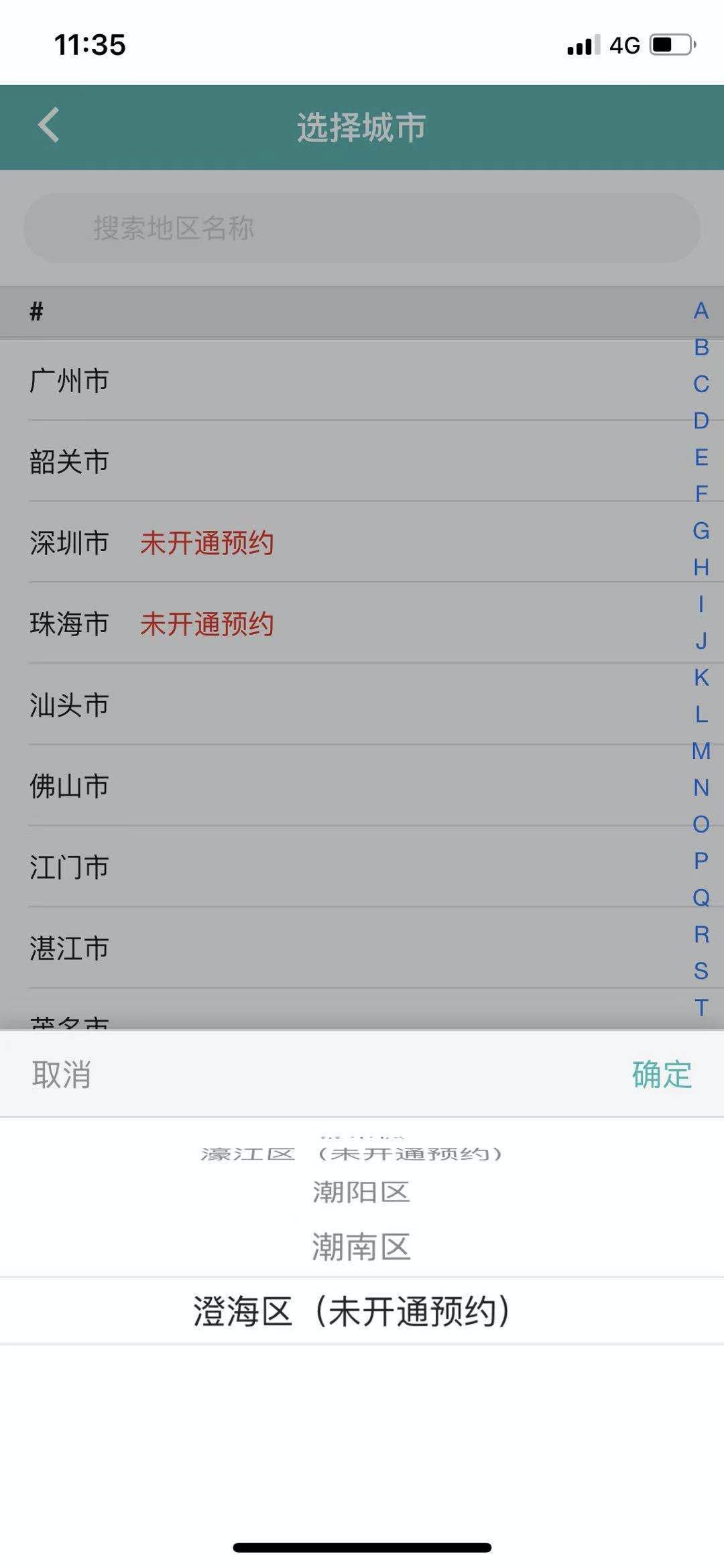
Task: Tap 取消 to cancel district picker
Action: [x=62, y=1075]
